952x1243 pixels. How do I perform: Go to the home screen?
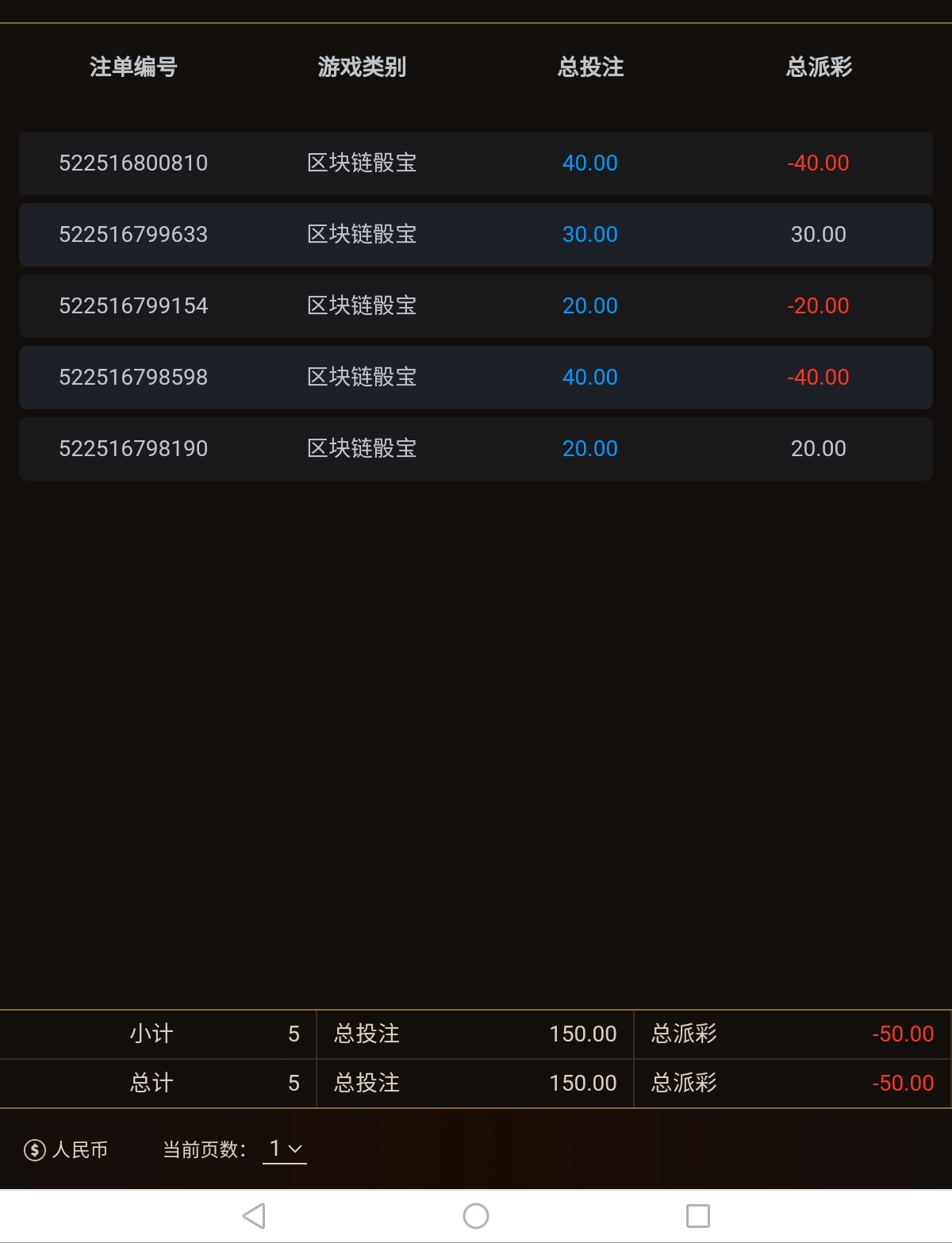[476, 1216]
